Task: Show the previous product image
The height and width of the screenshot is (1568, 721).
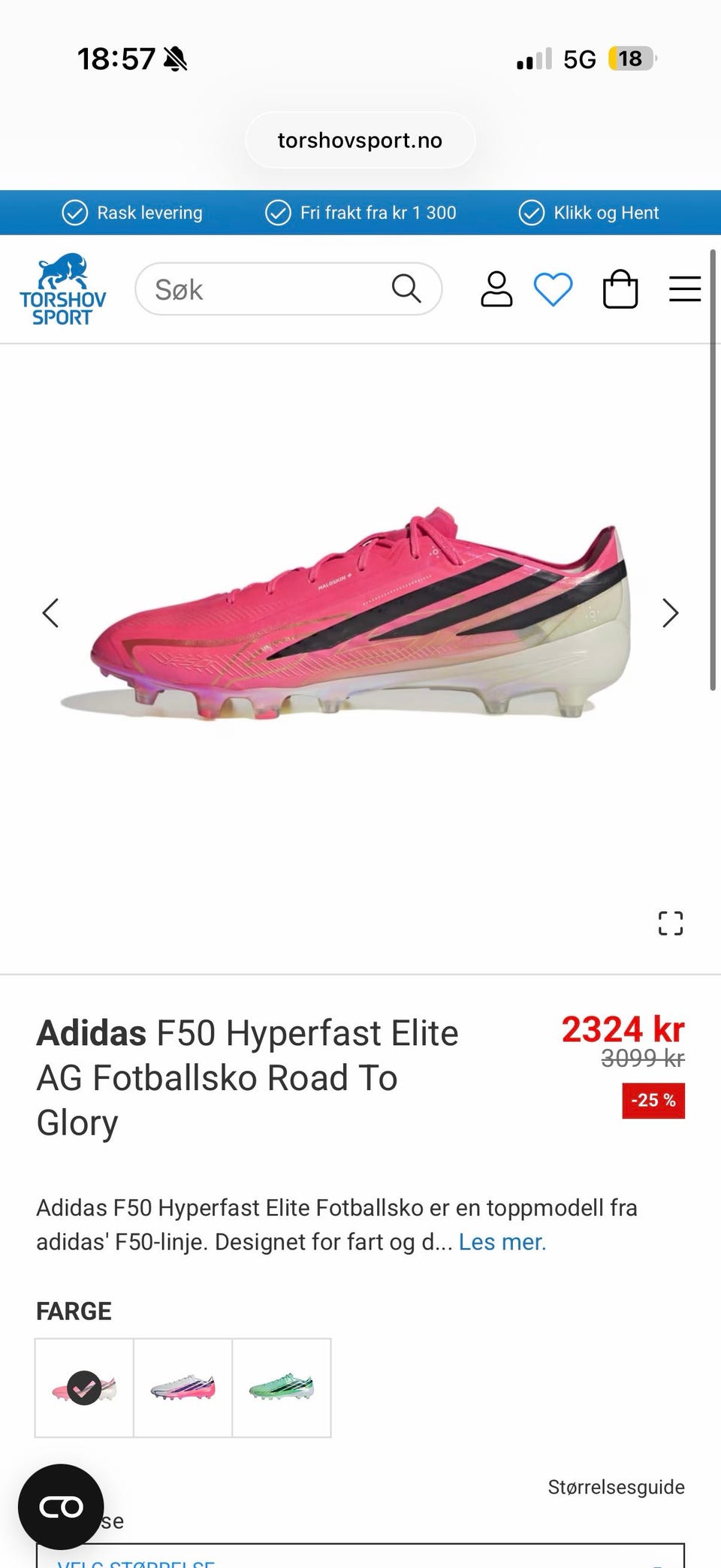Action: [x=50, y=613]
